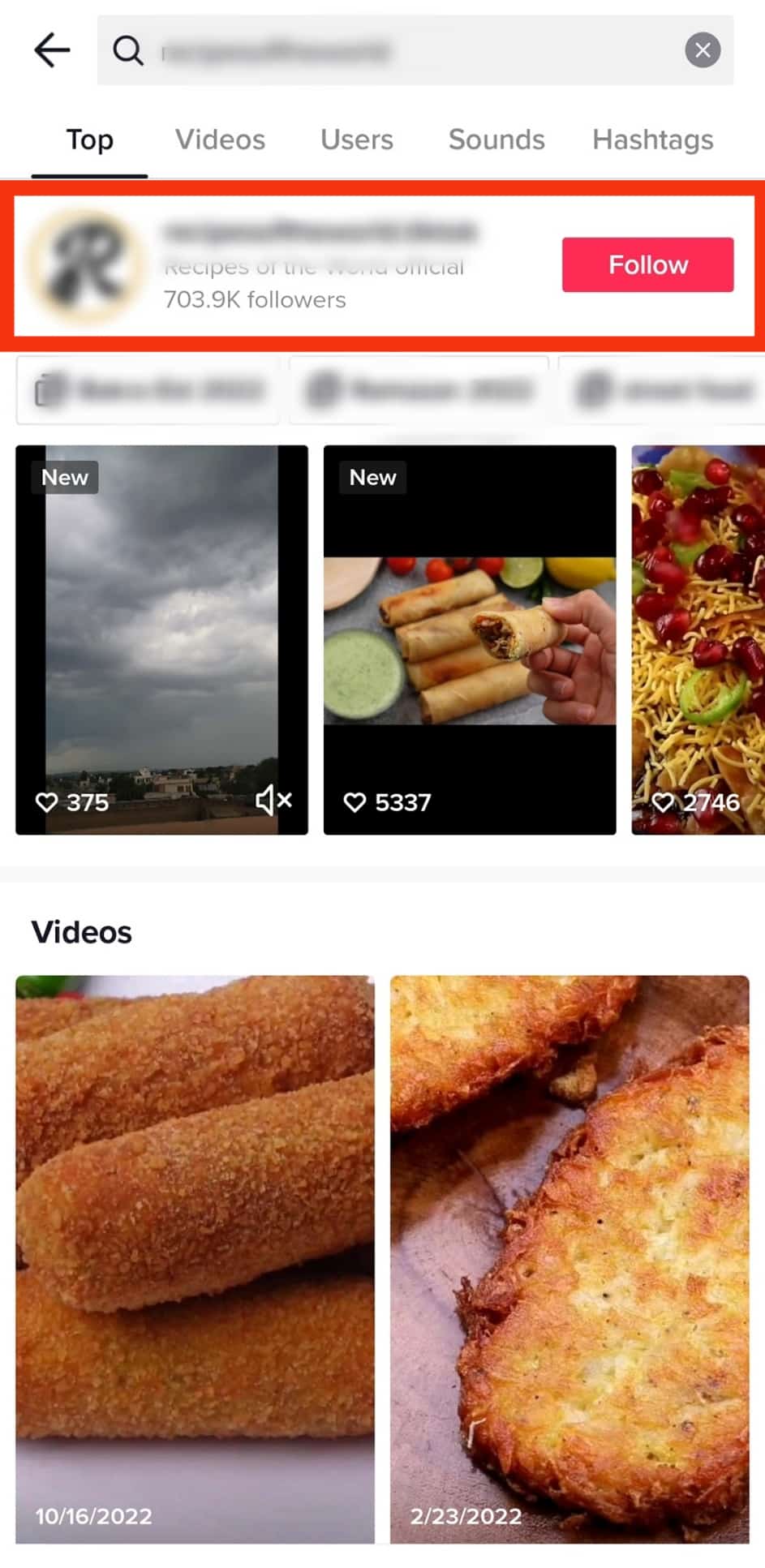Unmute the cloudy sky video
The width and height of the screenshot is (765, 1568).
pyautogui.click(x=273, y=801)
